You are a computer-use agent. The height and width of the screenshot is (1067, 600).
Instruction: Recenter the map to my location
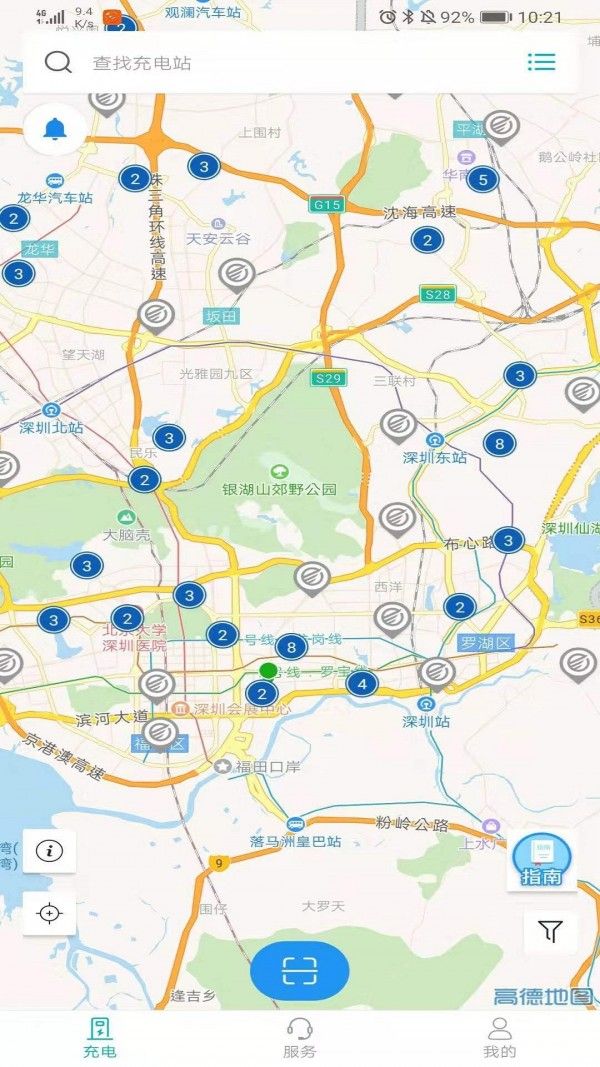click(x=49, y=913)
